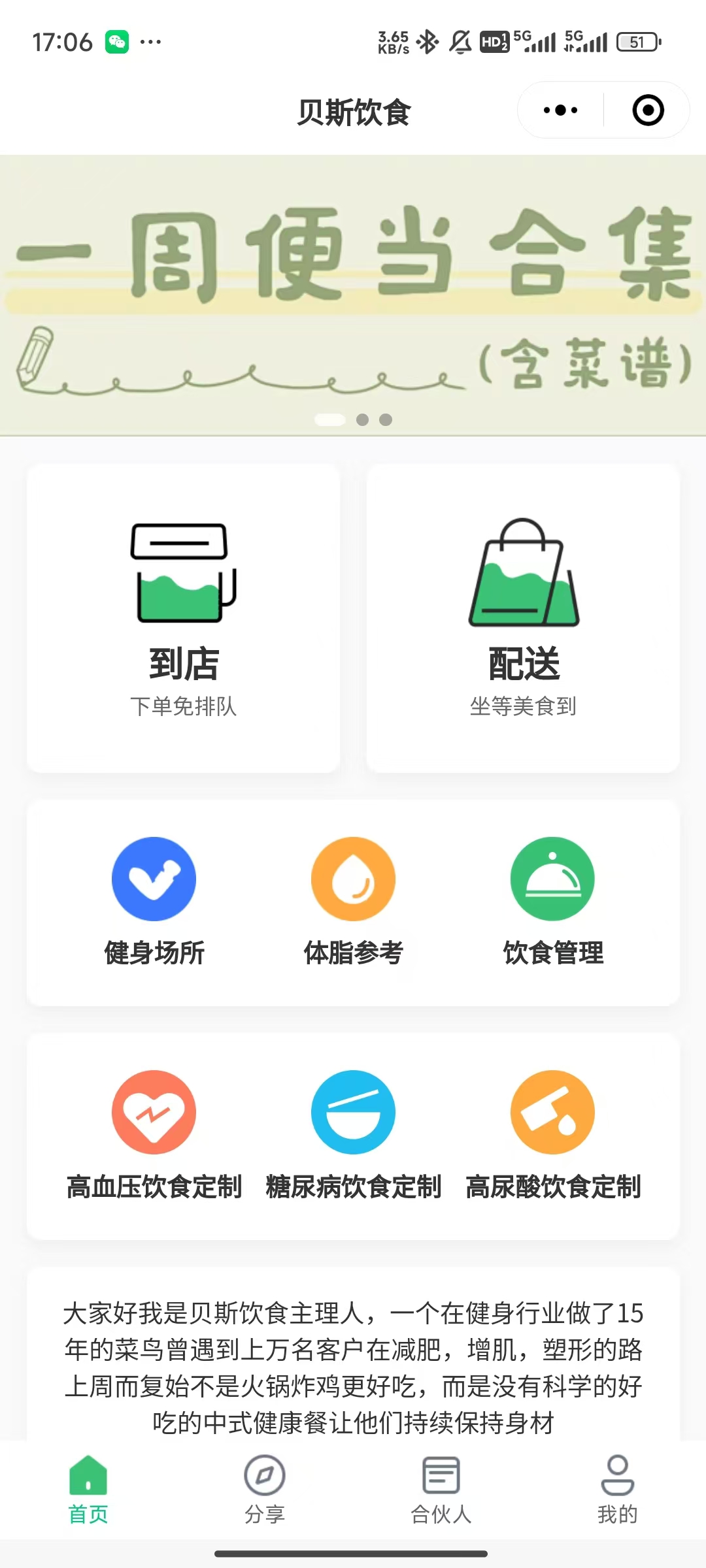Open 高尿酸饮食定制
This screenshot has width=706, height=1568.
tap(552, 1135)
